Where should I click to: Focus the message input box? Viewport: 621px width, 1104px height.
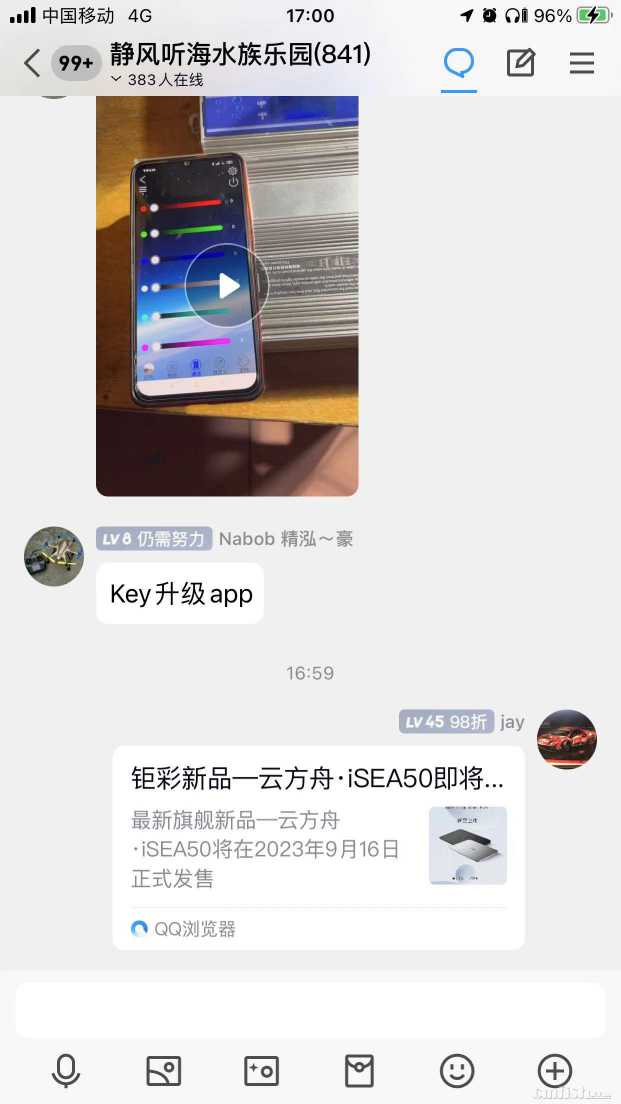click(x=310, y=1010)
